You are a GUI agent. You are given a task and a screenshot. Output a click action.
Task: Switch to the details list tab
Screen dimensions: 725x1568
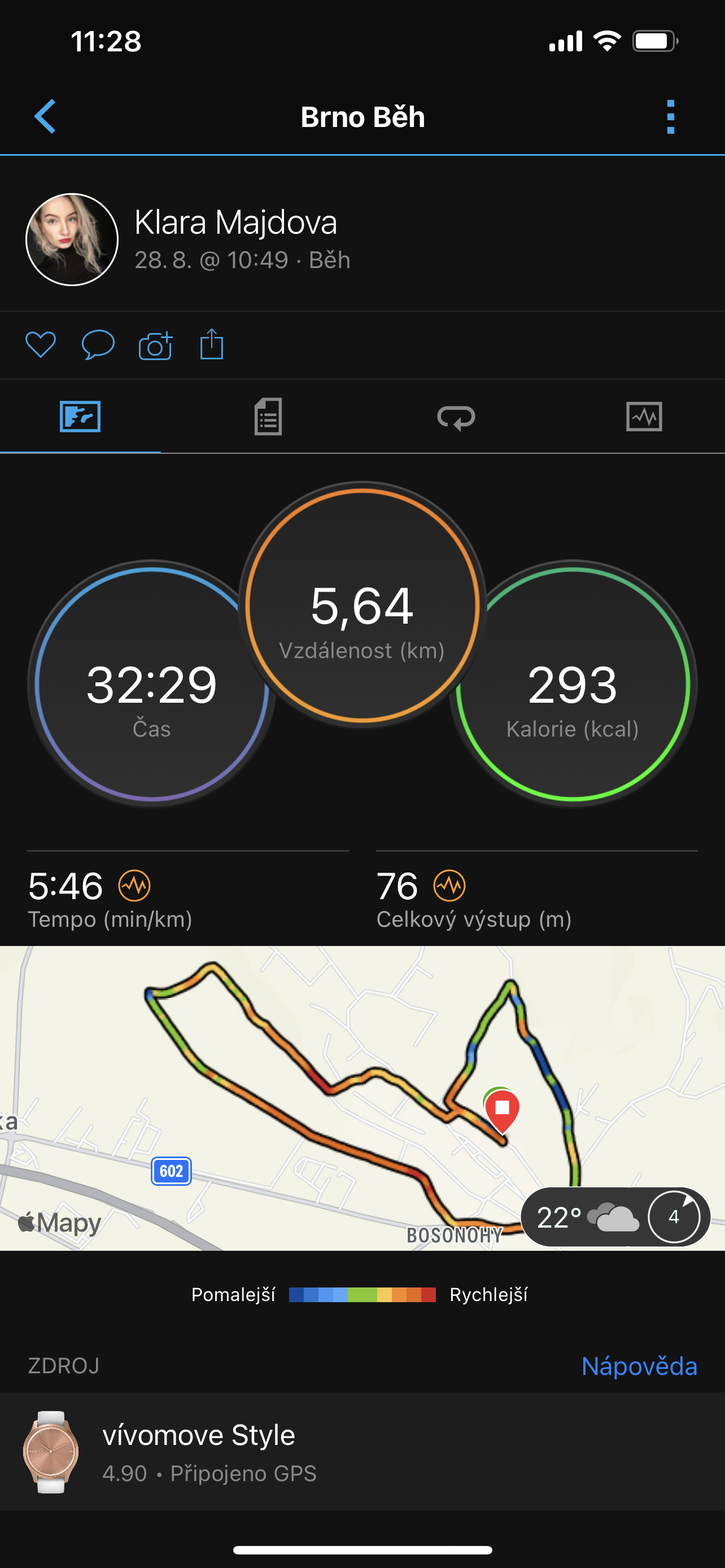click(x=268, y=417)
